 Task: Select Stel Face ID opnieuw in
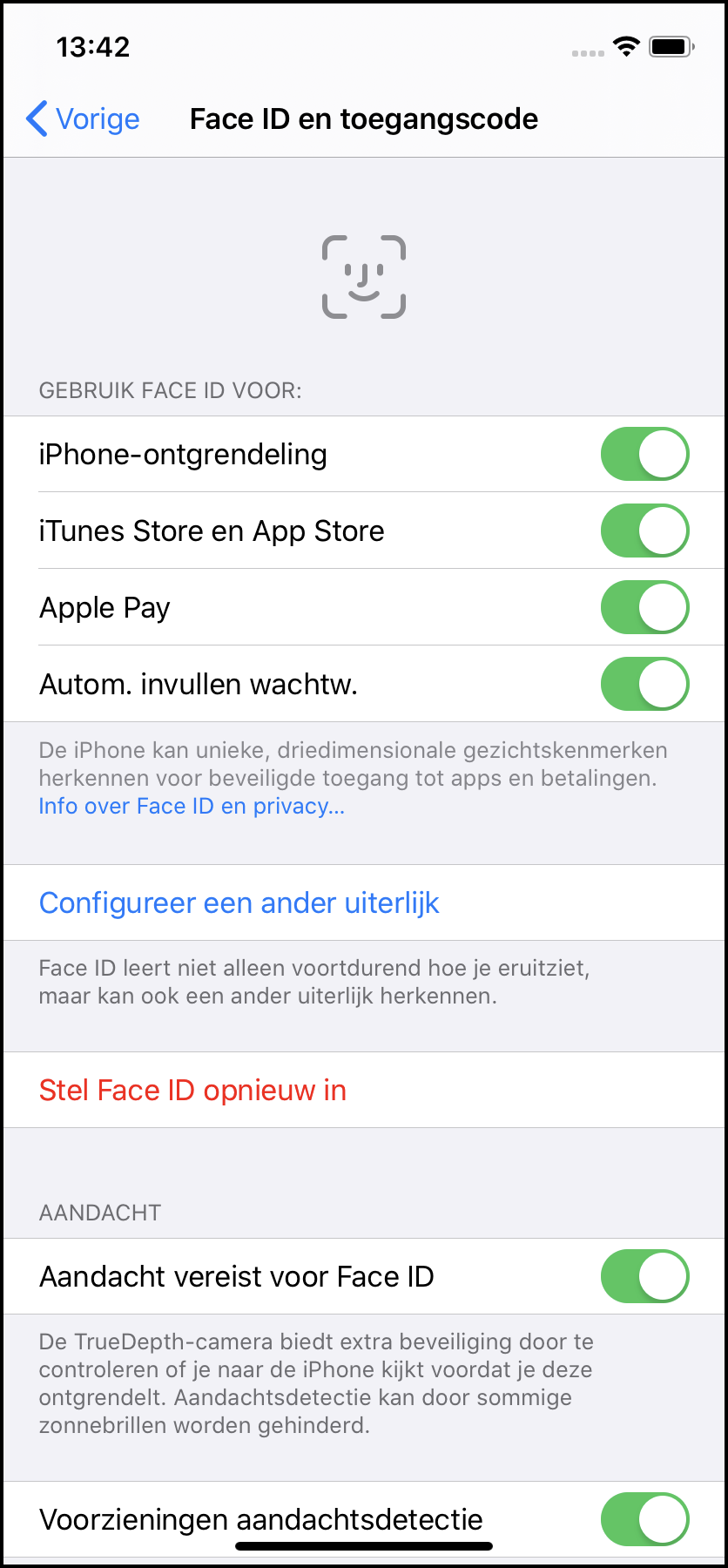click(x=193, y=1091)
